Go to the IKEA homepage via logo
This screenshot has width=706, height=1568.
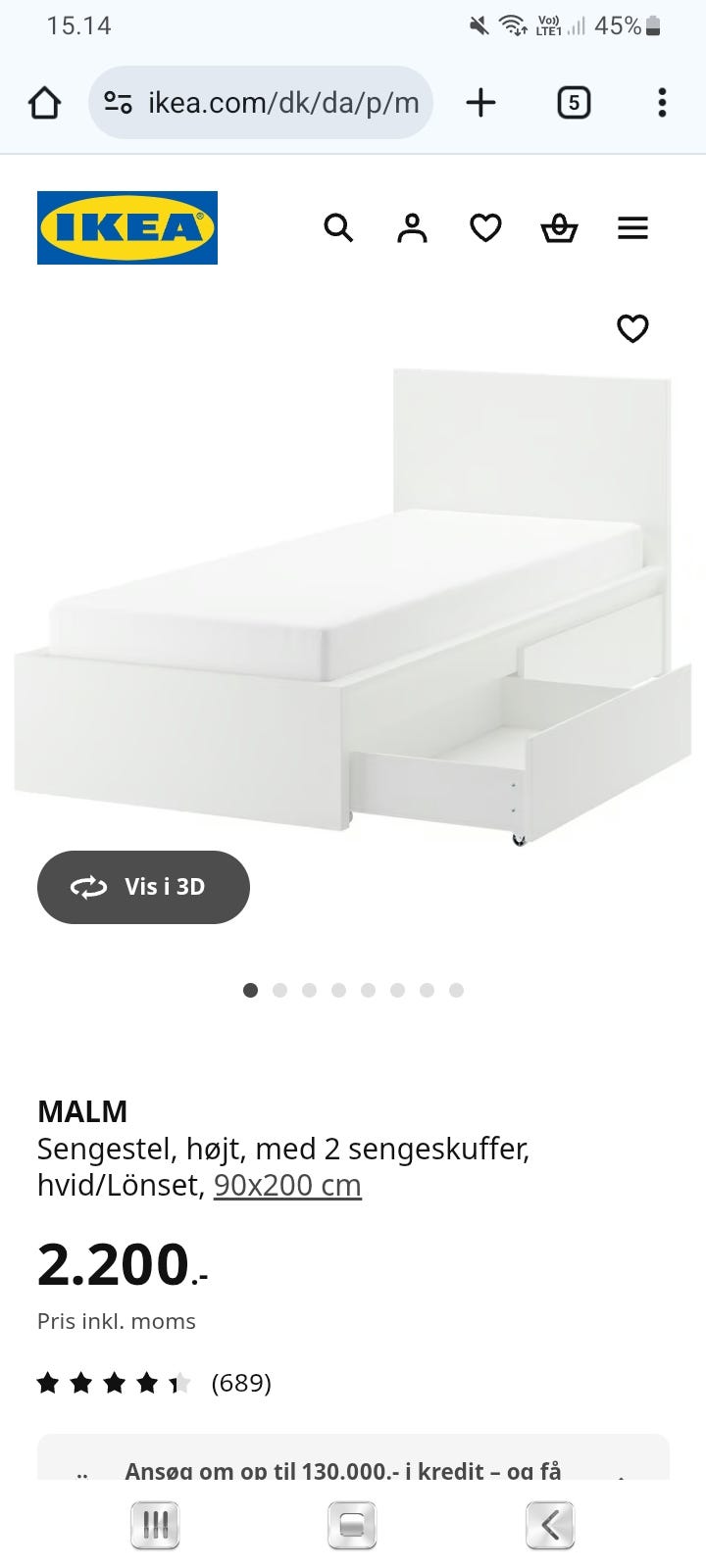click(127, 227)
